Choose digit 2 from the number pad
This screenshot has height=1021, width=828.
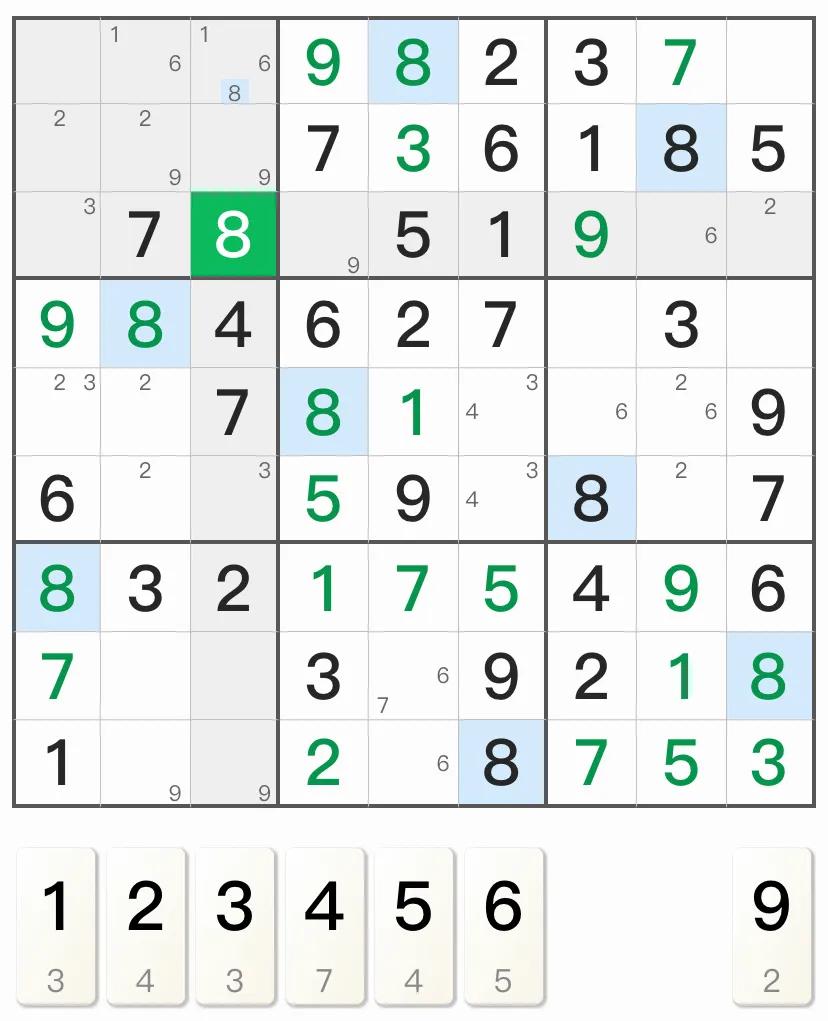[145, 925]
